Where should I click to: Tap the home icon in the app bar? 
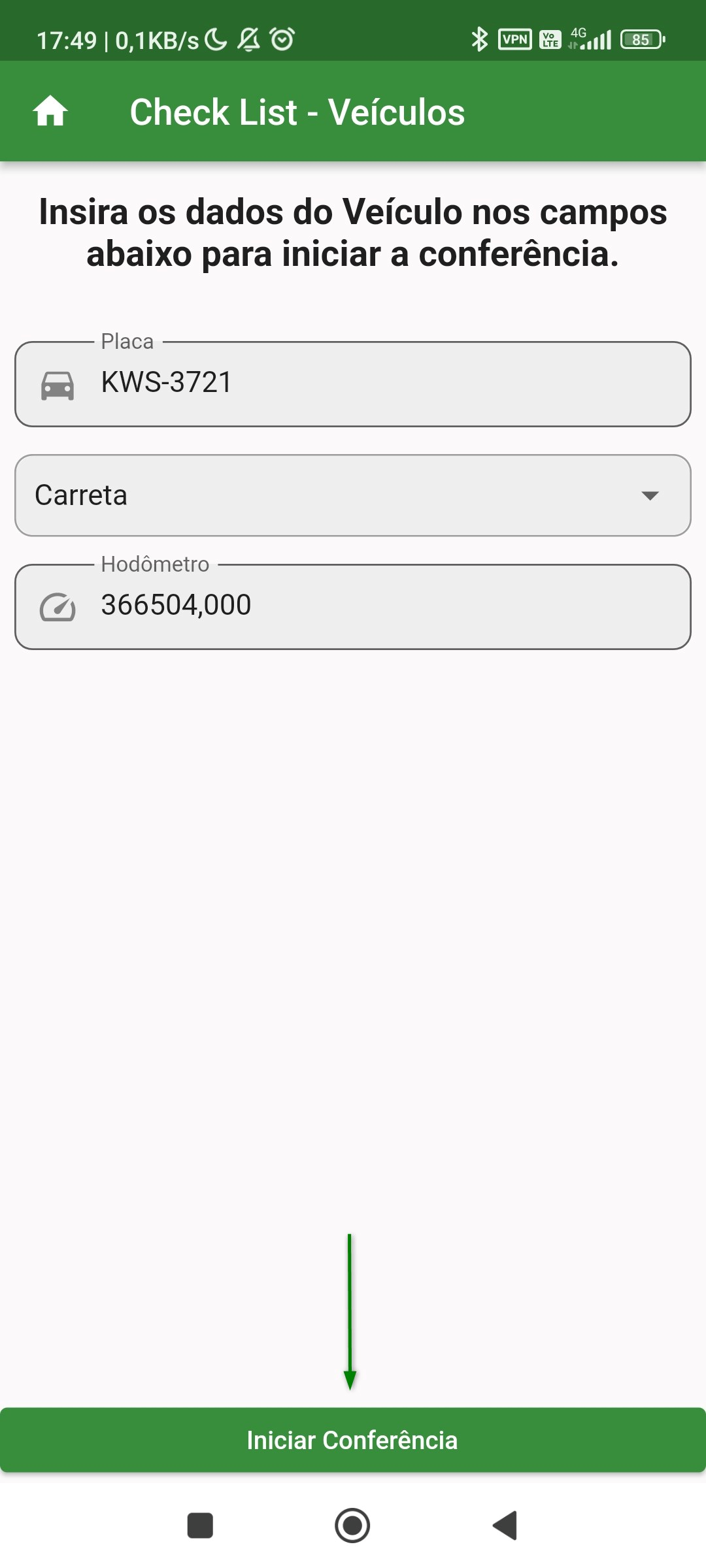point(50,112)
